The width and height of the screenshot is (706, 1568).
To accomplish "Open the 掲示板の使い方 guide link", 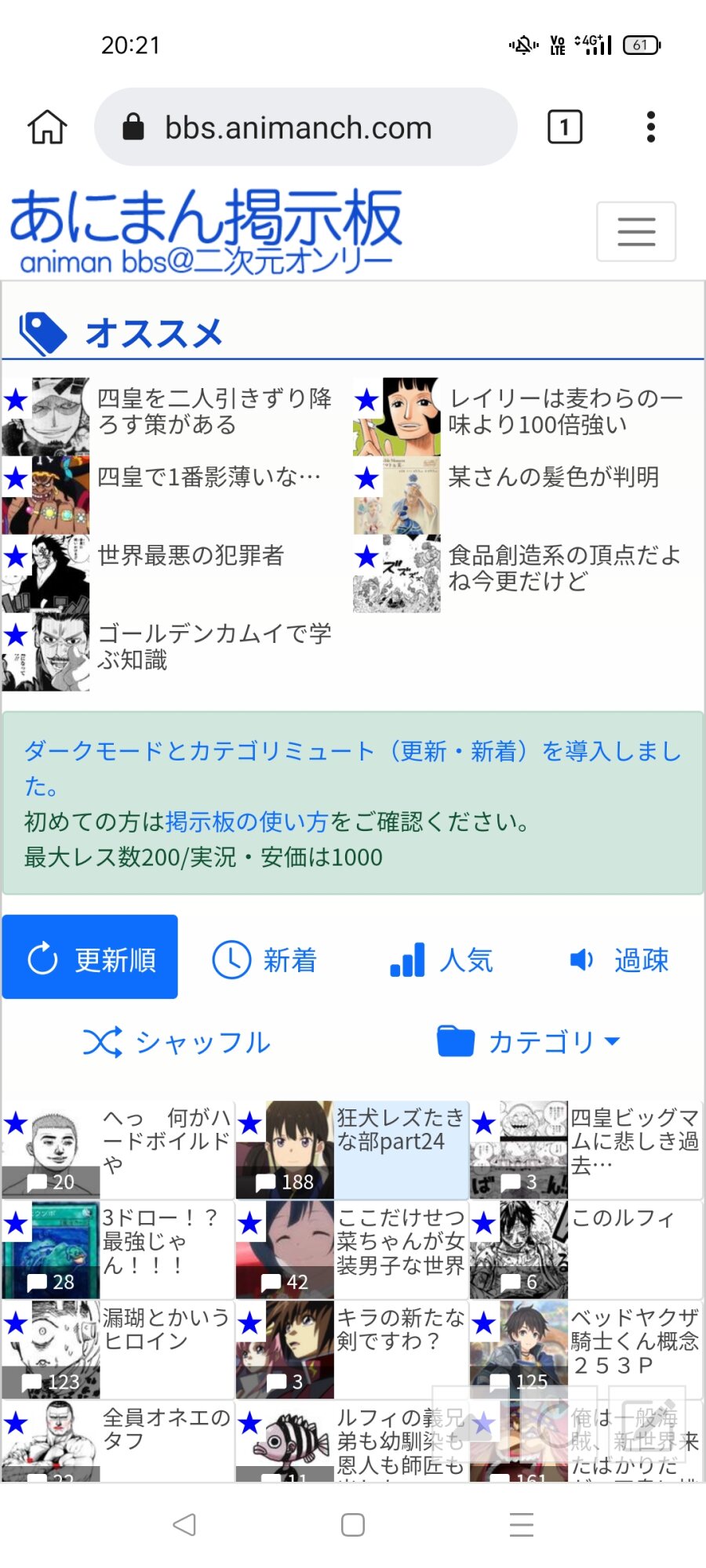I will pyautogui.click(x=246, y=822).
